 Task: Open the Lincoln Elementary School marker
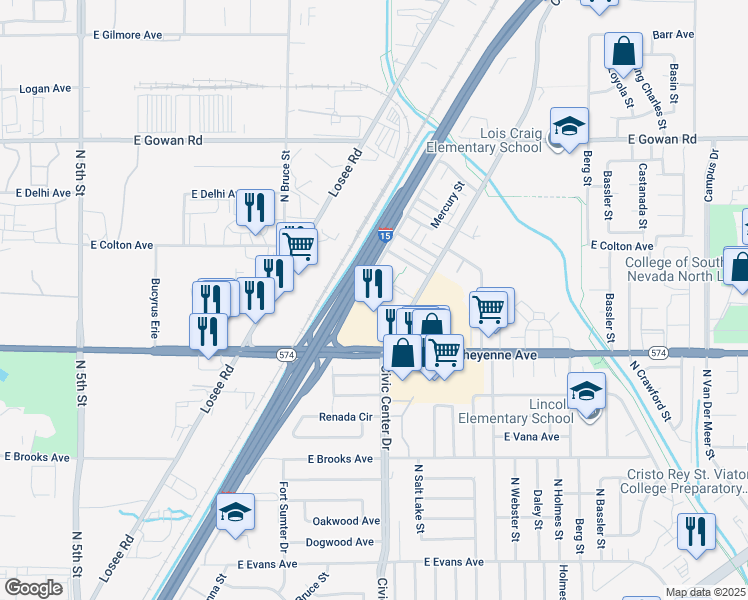pyautogui.click(x=587, y=392)
